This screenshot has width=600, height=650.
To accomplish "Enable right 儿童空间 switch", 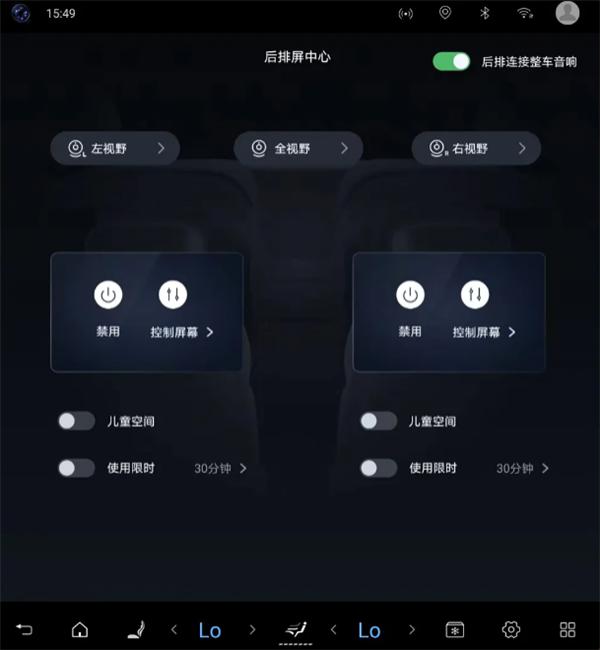I will click(x=378, y=421).
